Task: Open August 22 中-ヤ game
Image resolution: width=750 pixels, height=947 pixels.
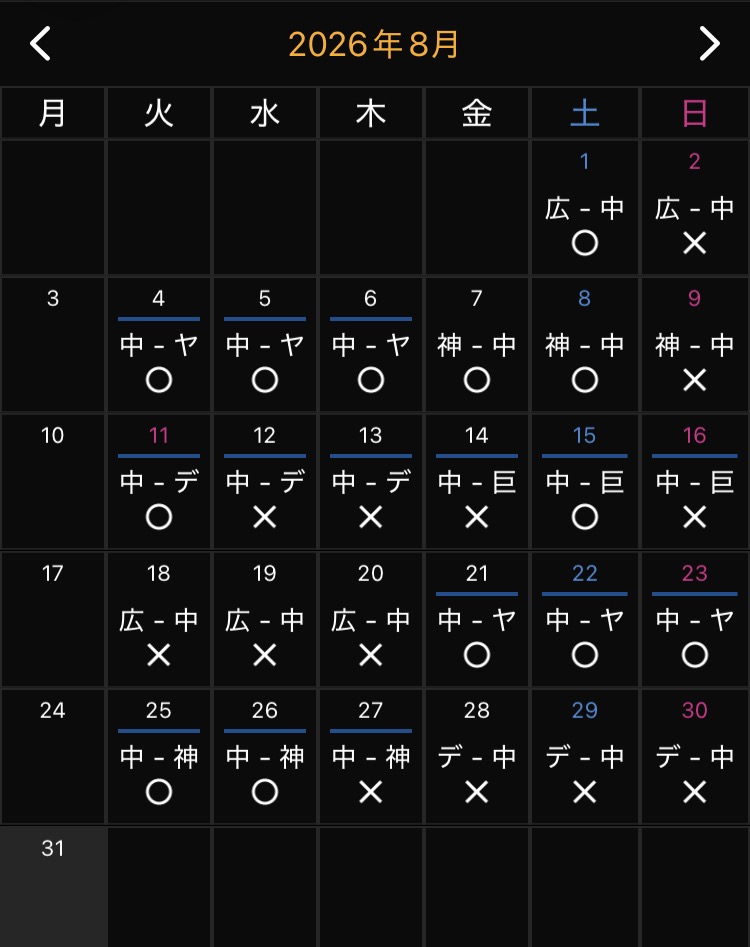Action: pyautogui.click(x=585, y=620)
